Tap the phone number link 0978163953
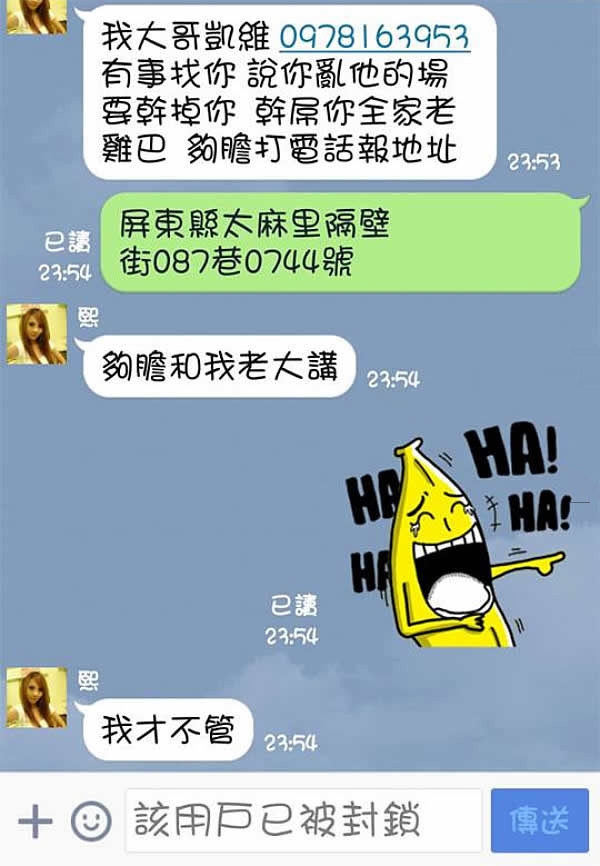Viewport: 600px width, 866px height. click(x=374, y=38)
